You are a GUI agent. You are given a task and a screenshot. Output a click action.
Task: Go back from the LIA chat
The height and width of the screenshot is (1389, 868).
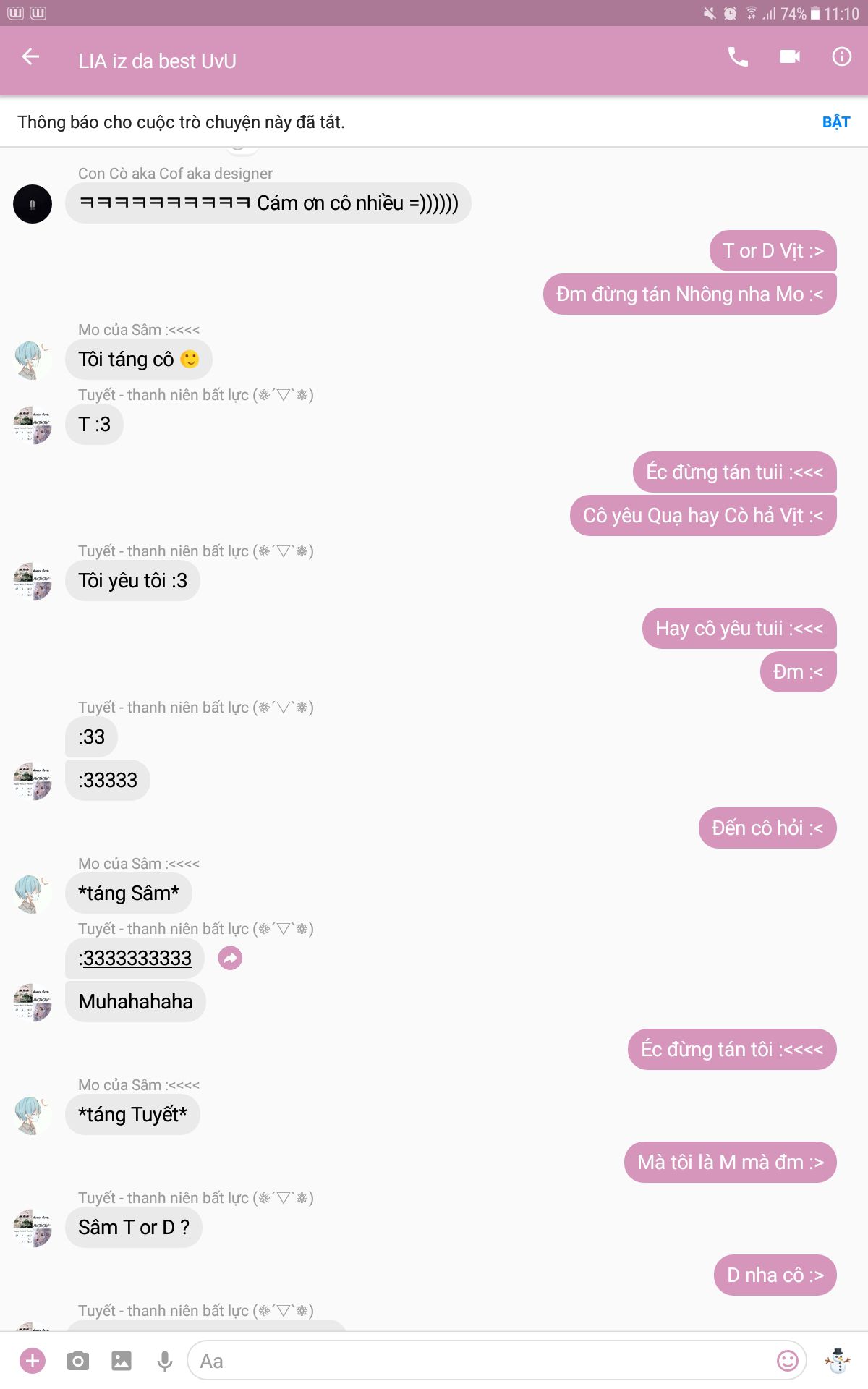[x=30, y=56]
